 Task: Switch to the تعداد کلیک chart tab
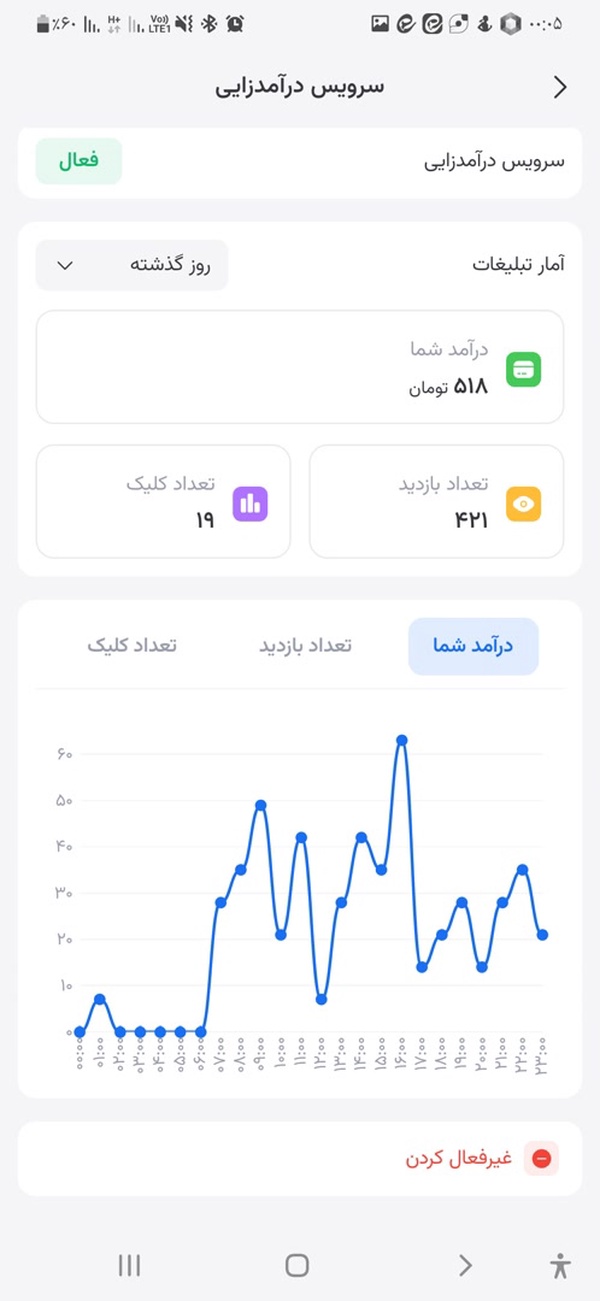(x=132, y=646)
